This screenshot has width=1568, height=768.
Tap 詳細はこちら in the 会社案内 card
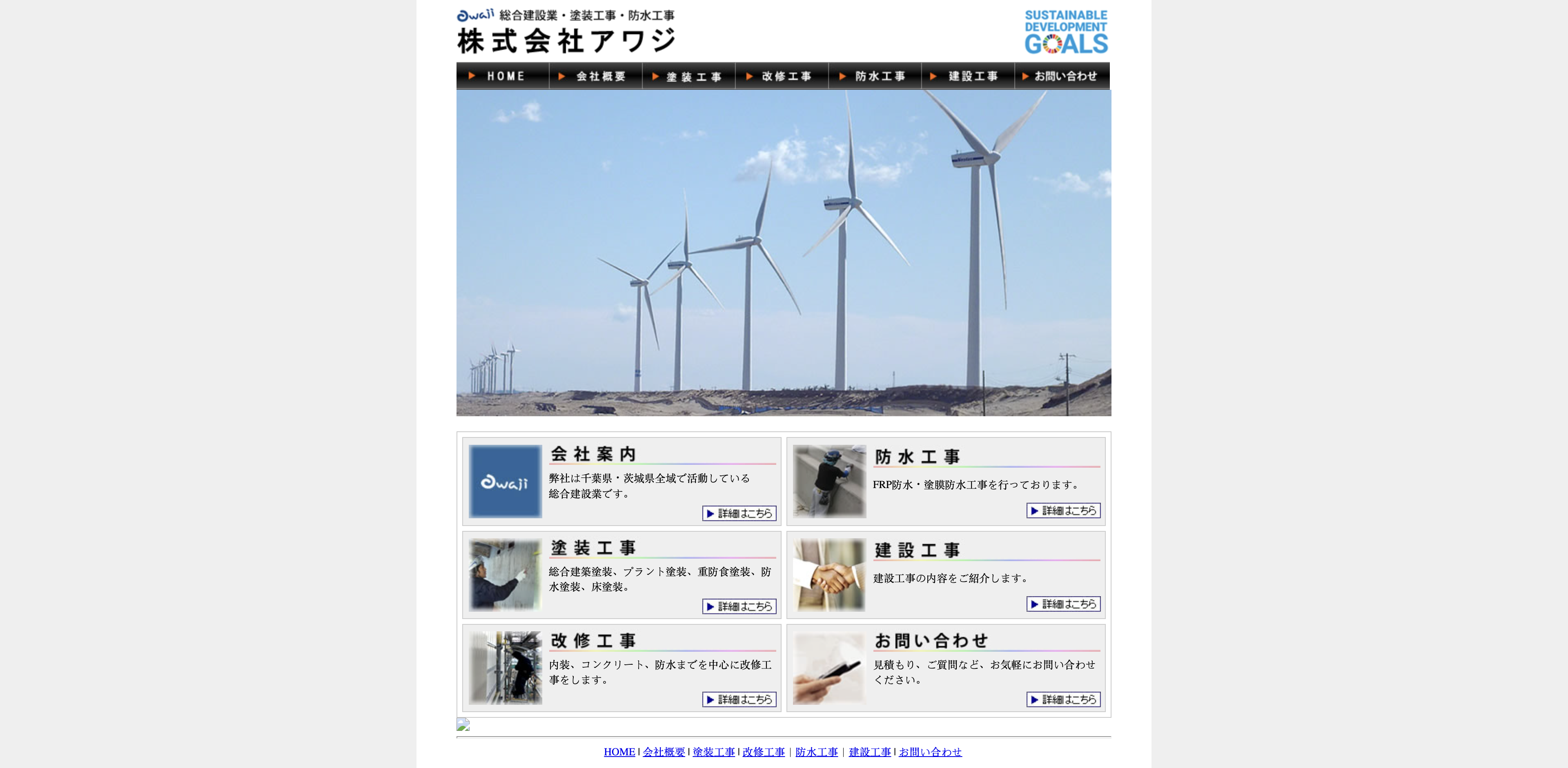point(739,513)
